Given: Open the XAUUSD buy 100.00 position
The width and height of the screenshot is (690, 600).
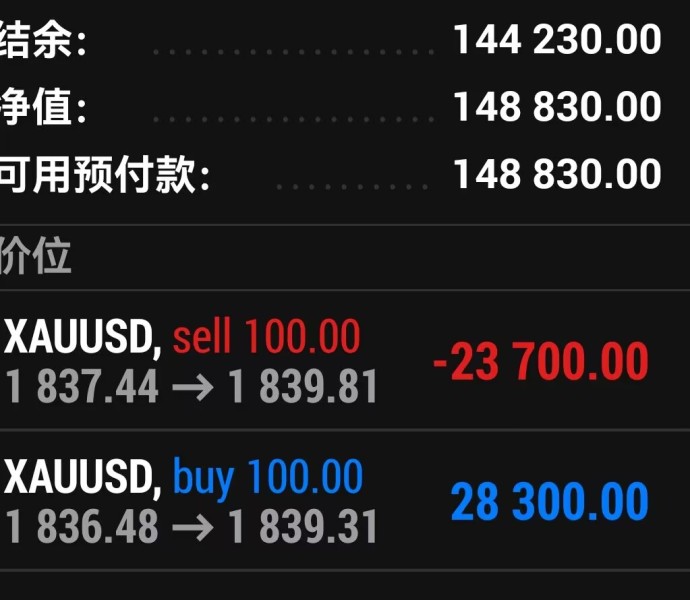Looking at the screenshot, I should 345,500.
